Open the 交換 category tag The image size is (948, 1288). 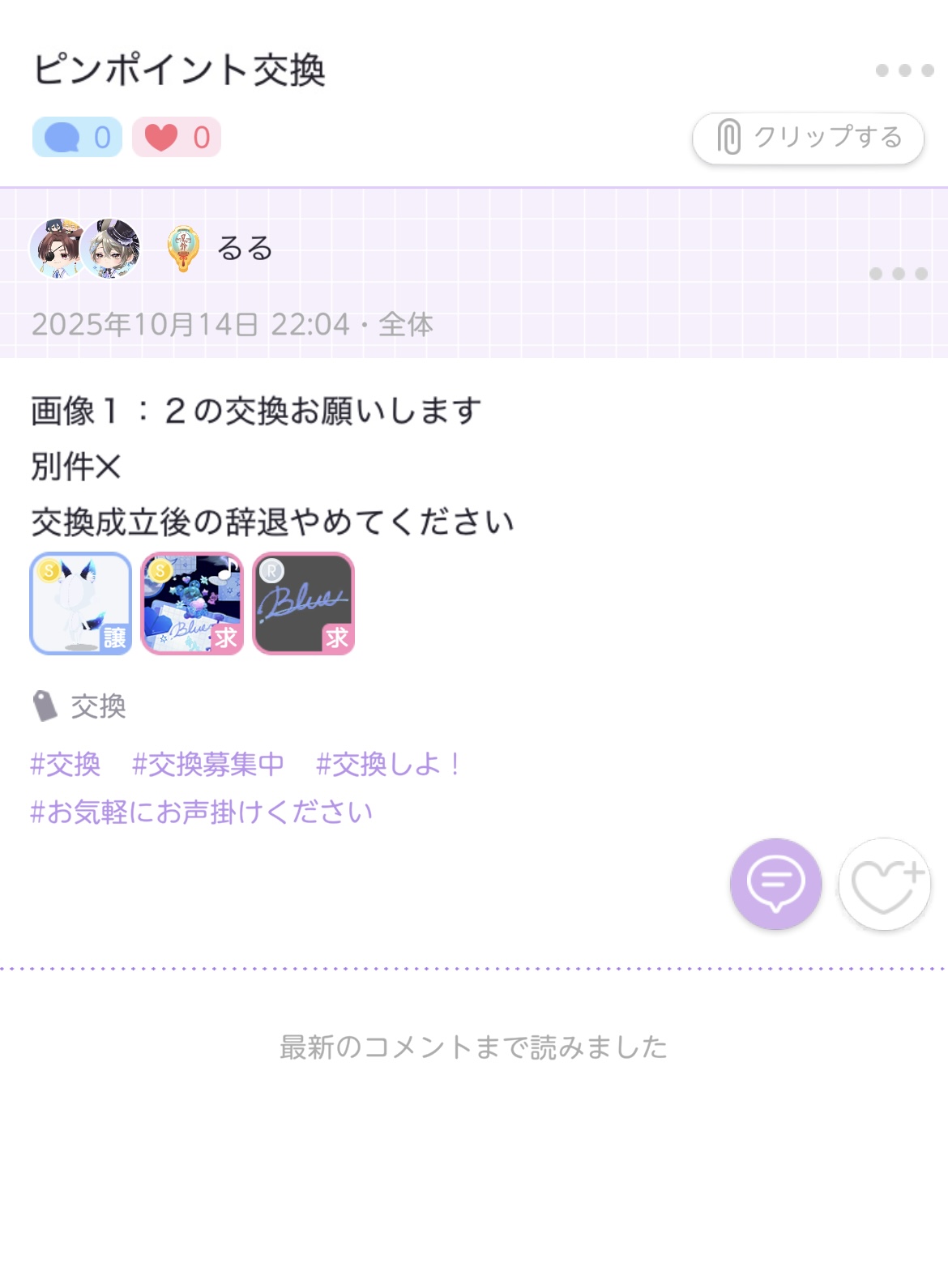97,706
